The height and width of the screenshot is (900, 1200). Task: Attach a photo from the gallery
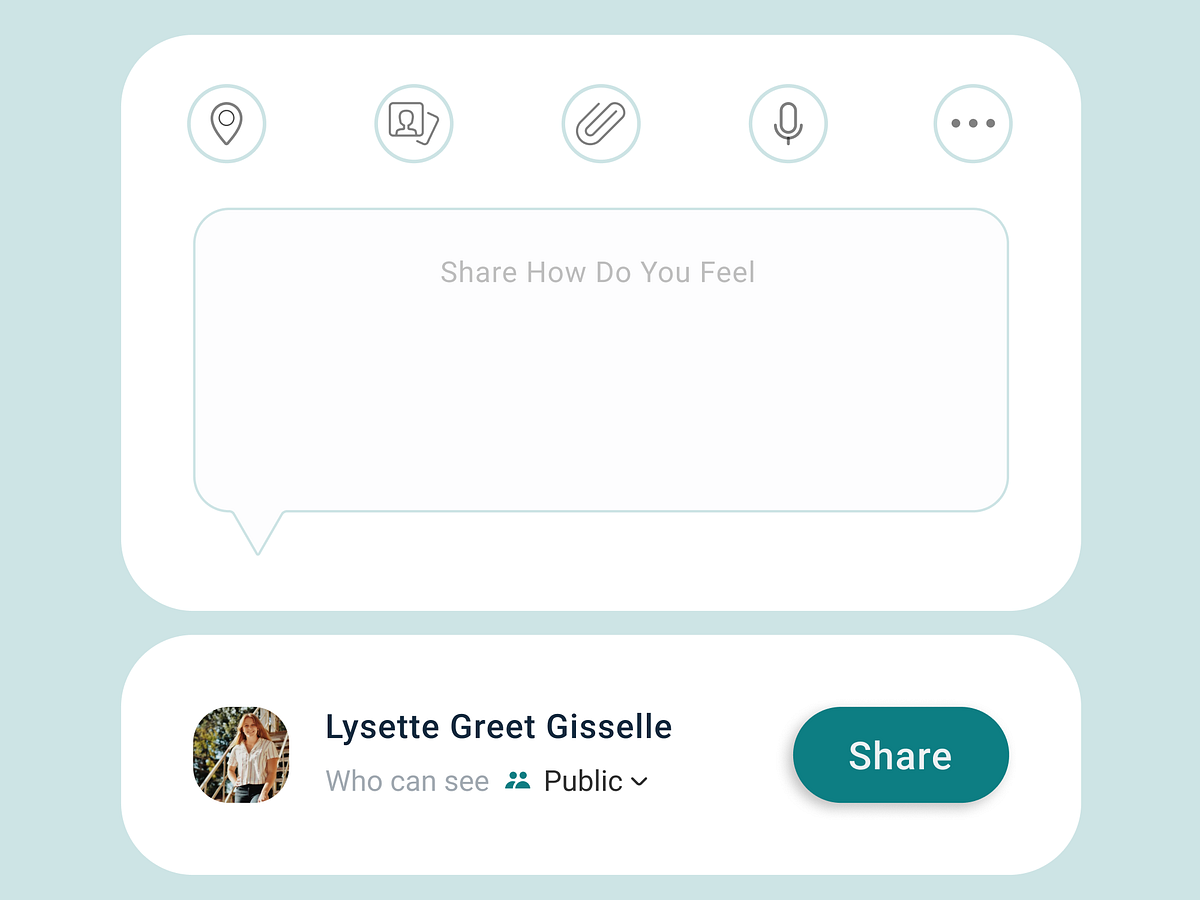[x=413, y=124]
